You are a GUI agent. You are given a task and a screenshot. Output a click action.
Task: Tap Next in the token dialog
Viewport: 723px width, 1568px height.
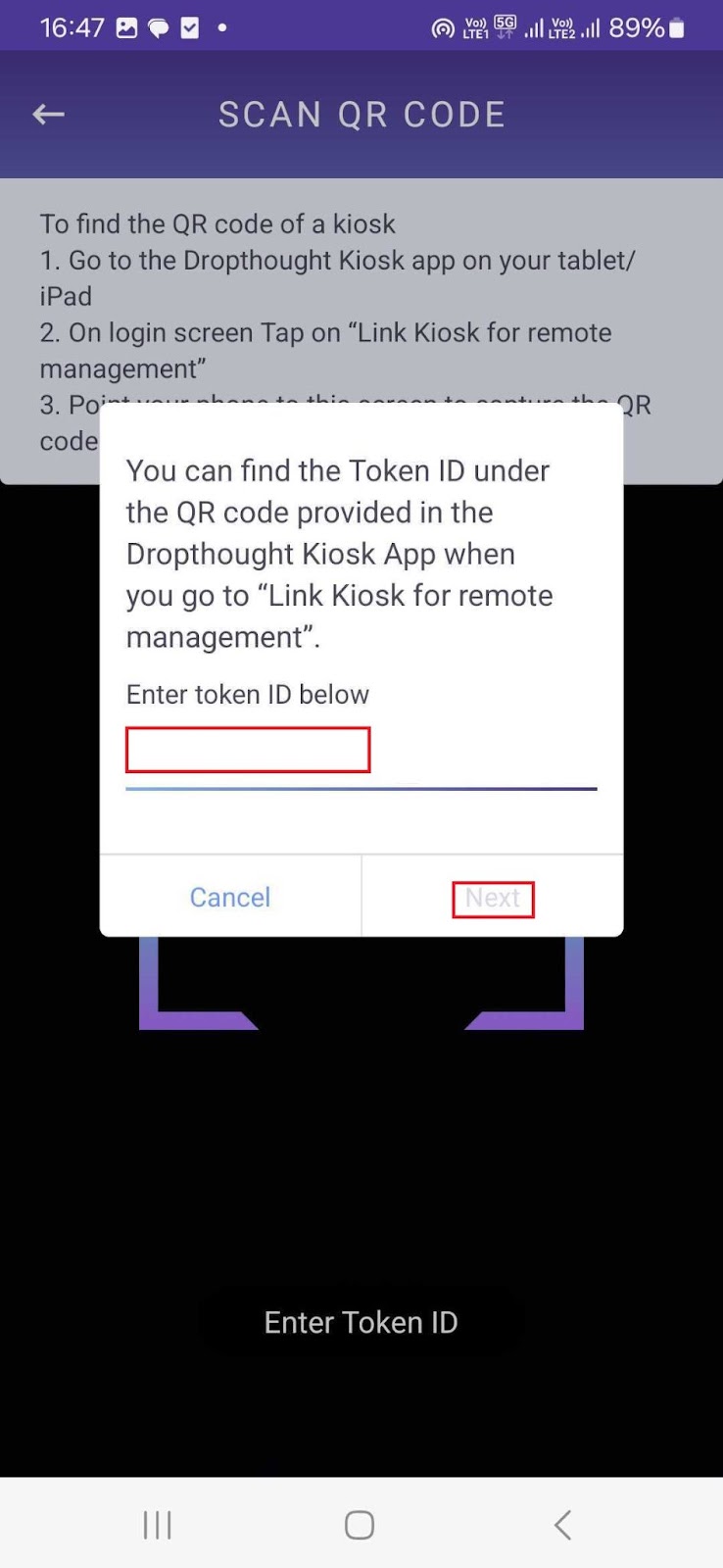coord(493,898)
